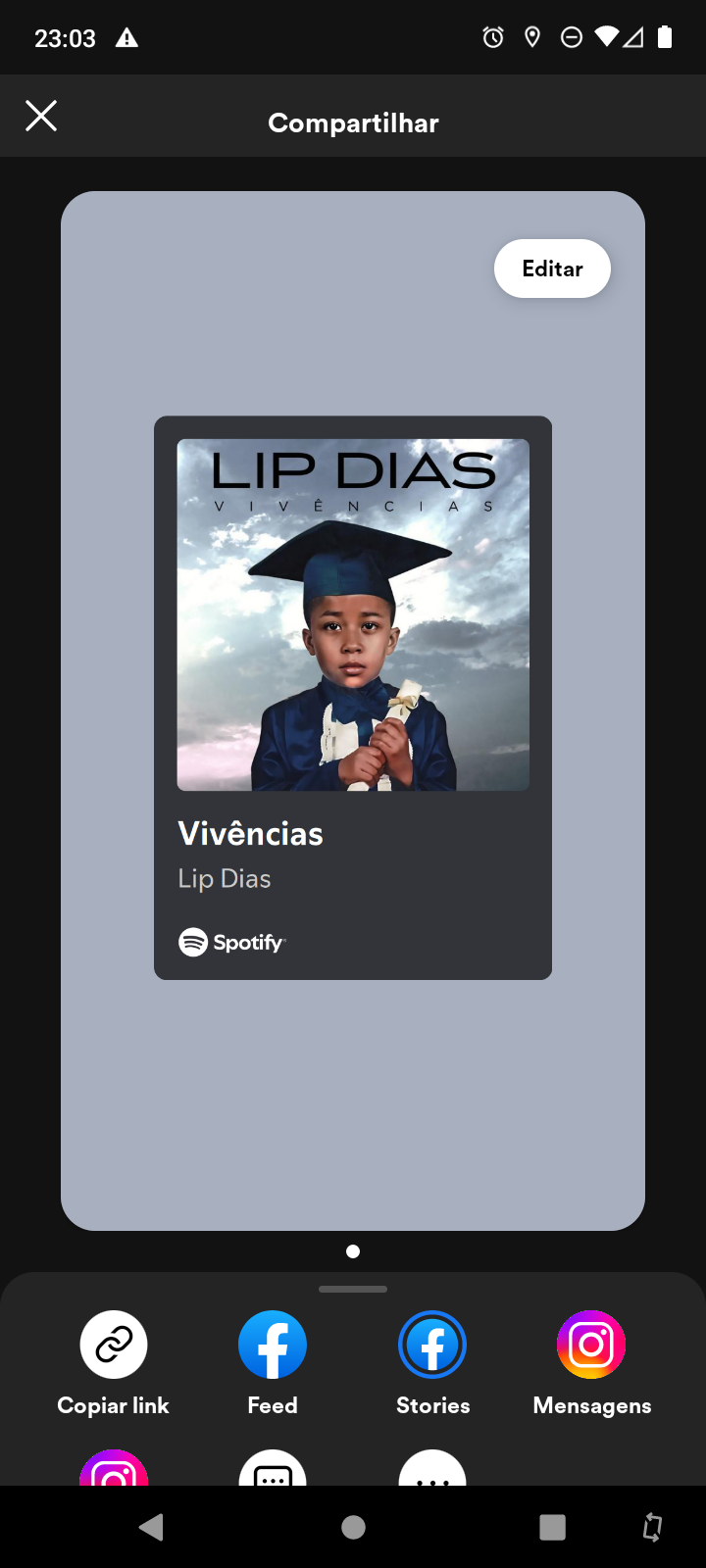706x1568 pixels.
Task: Tap the Editar button
Action: click(552, 269)
